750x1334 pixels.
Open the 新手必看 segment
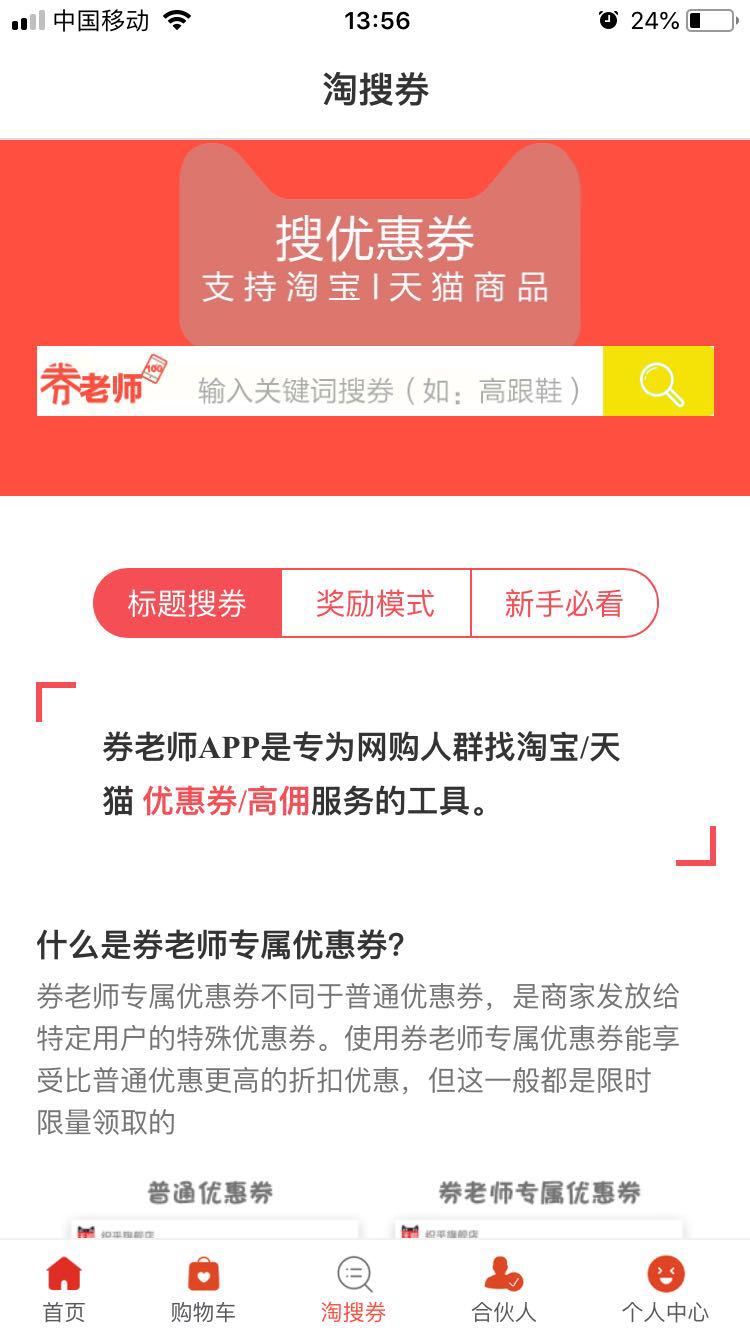point(563,604)
